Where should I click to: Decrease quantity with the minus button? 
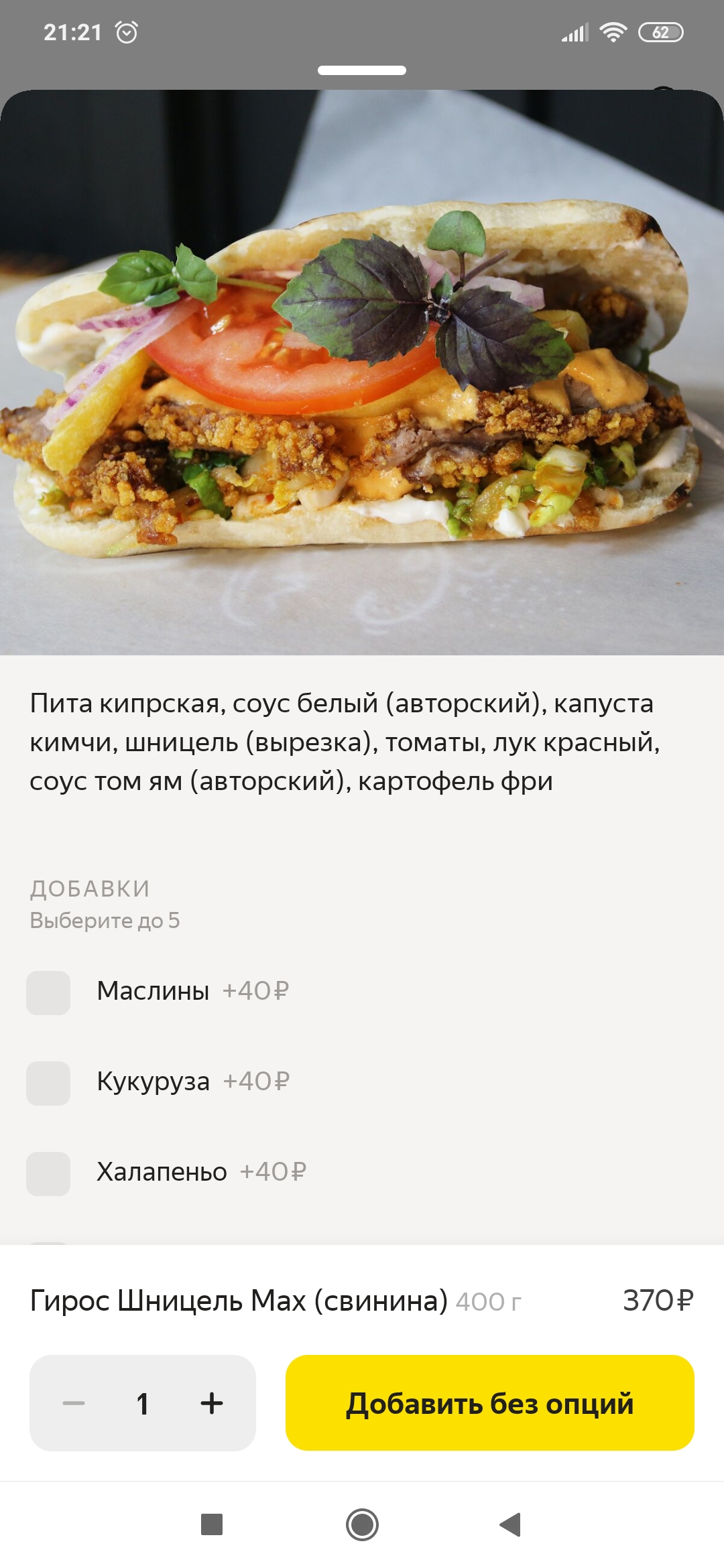pyautogui.click(x=74, y=1403)
